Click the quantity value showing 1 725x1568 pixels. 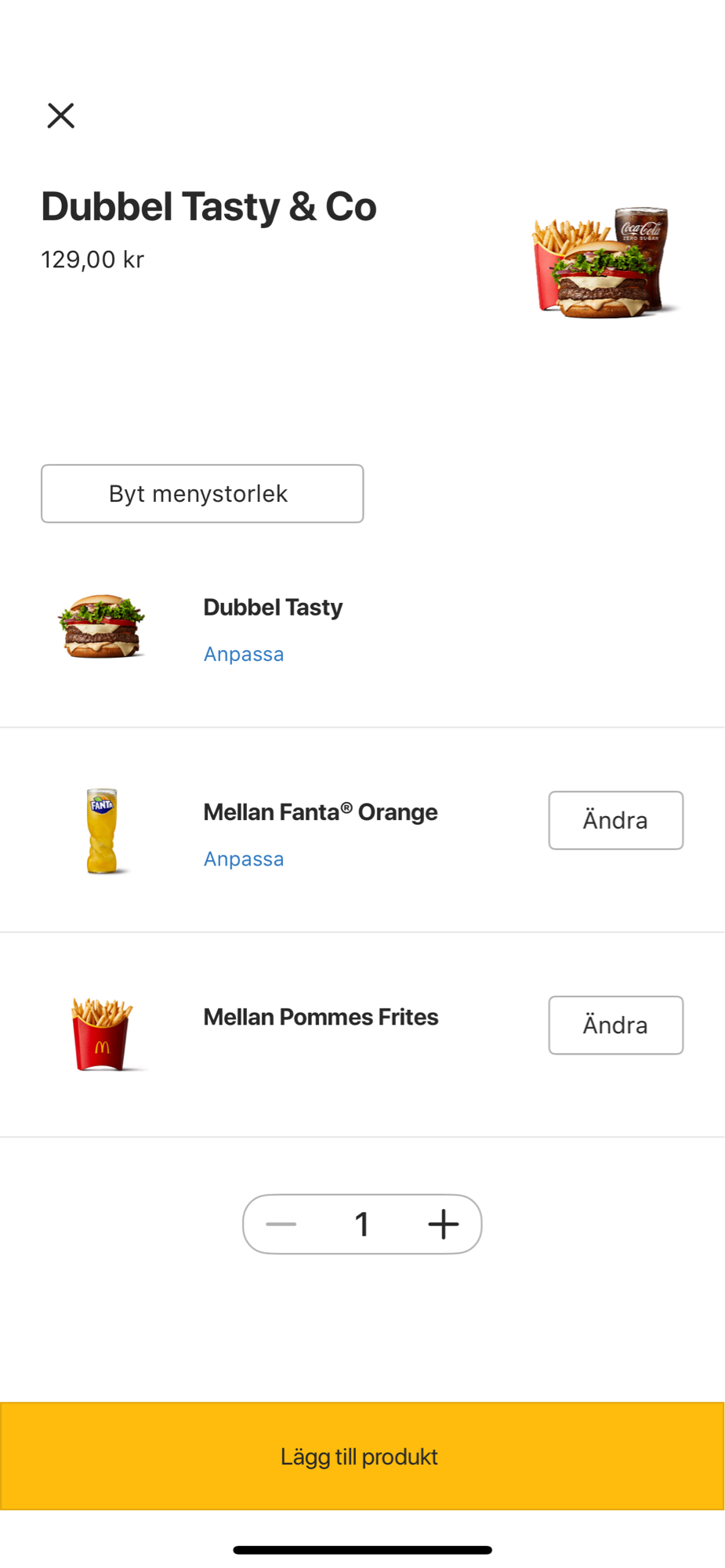point(361,1224)
